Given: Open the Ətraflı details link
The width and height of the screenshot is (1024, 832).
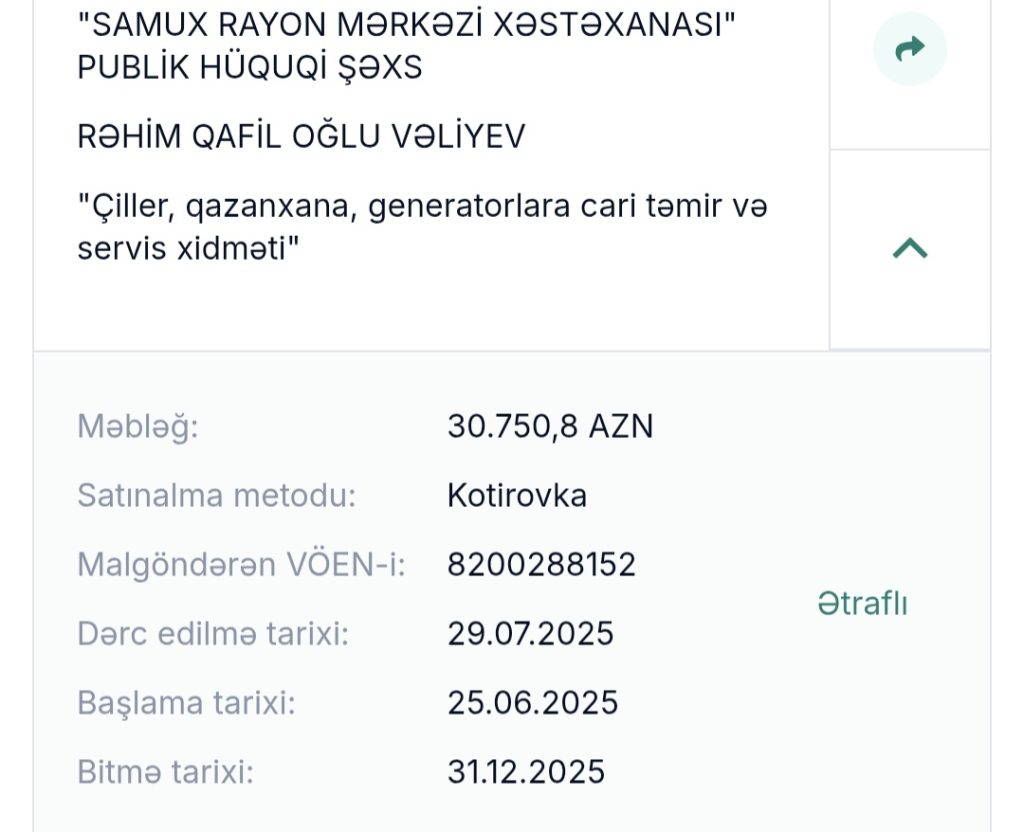Looking at the screenshot, I should pyautogui.click(x=862, y=604).
